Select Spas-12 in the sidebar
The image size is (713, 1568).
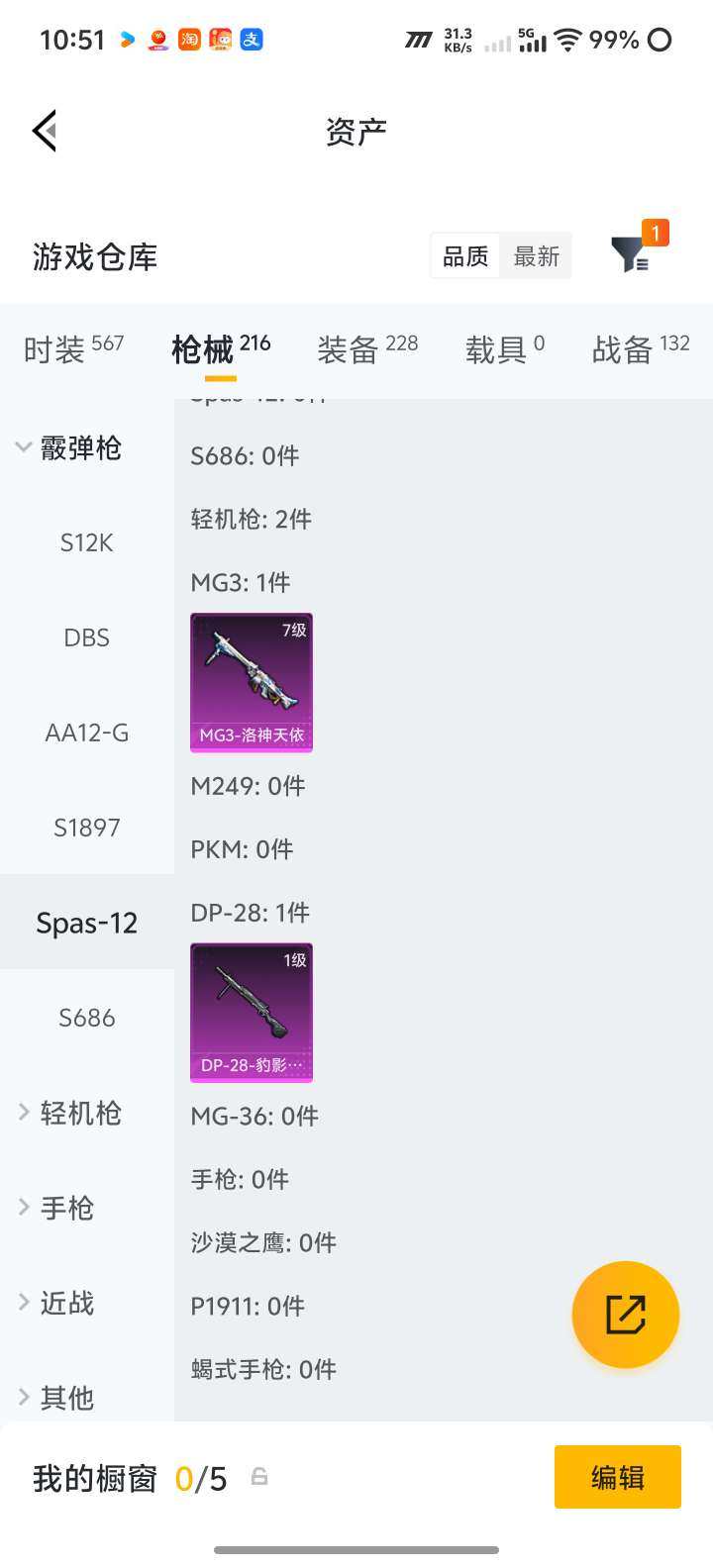(86, 922)
